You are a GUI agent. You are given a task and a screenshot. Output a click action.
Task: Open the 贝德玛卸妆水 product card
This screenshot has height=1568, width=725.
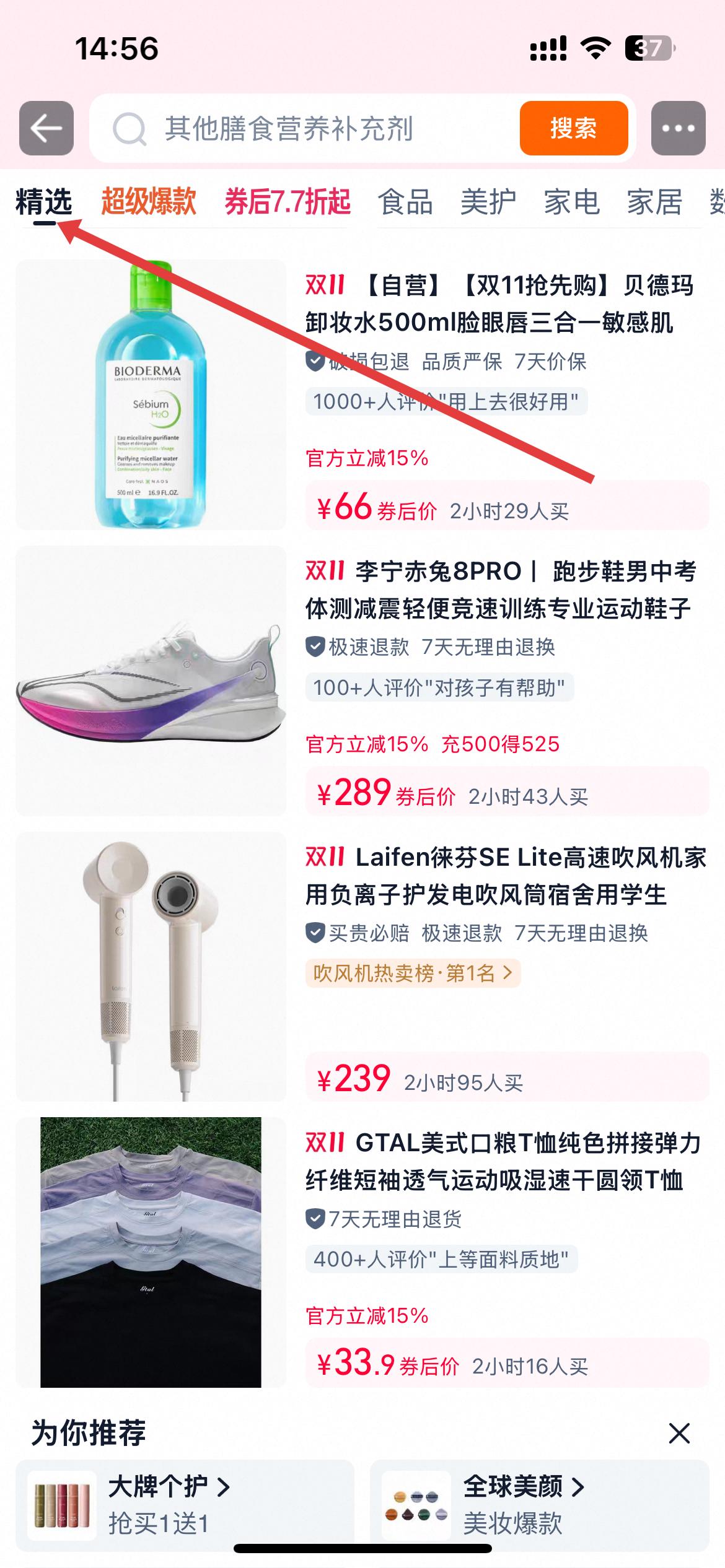(x=499, y=305)
